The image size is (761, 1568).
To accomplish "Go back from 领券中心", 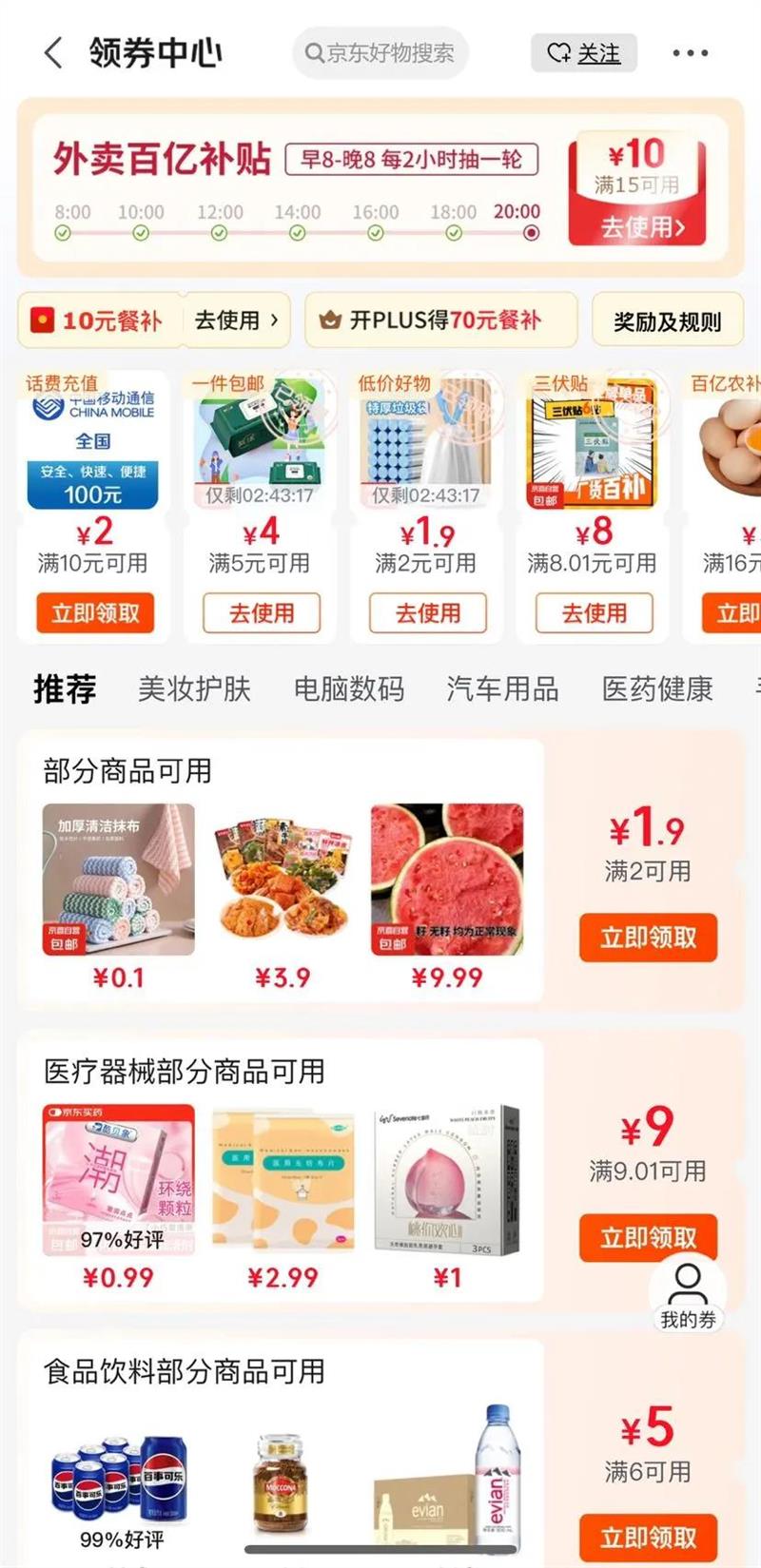I will 53,53.
